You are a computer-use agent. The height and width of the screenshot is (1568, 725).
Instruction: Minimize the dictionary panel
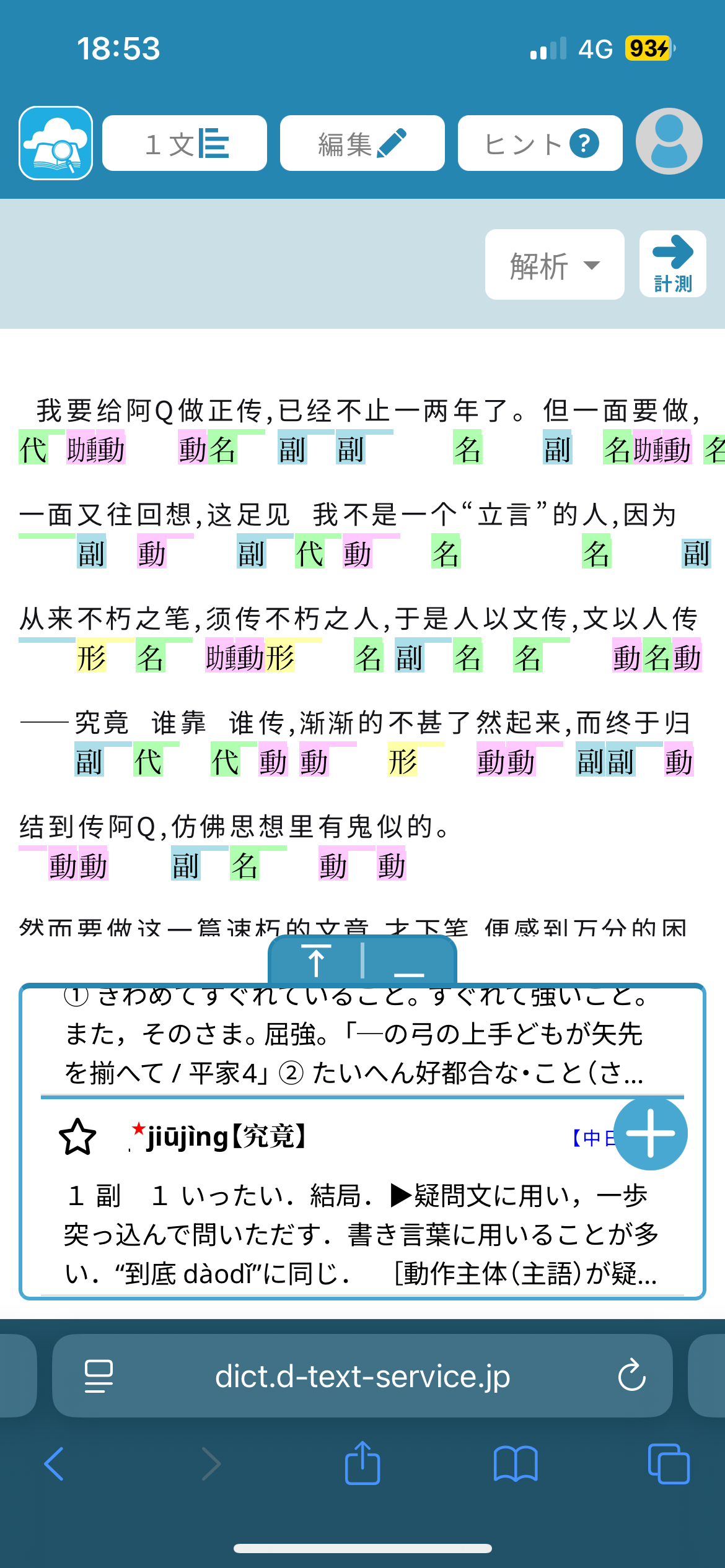click(x=409, y=962)
